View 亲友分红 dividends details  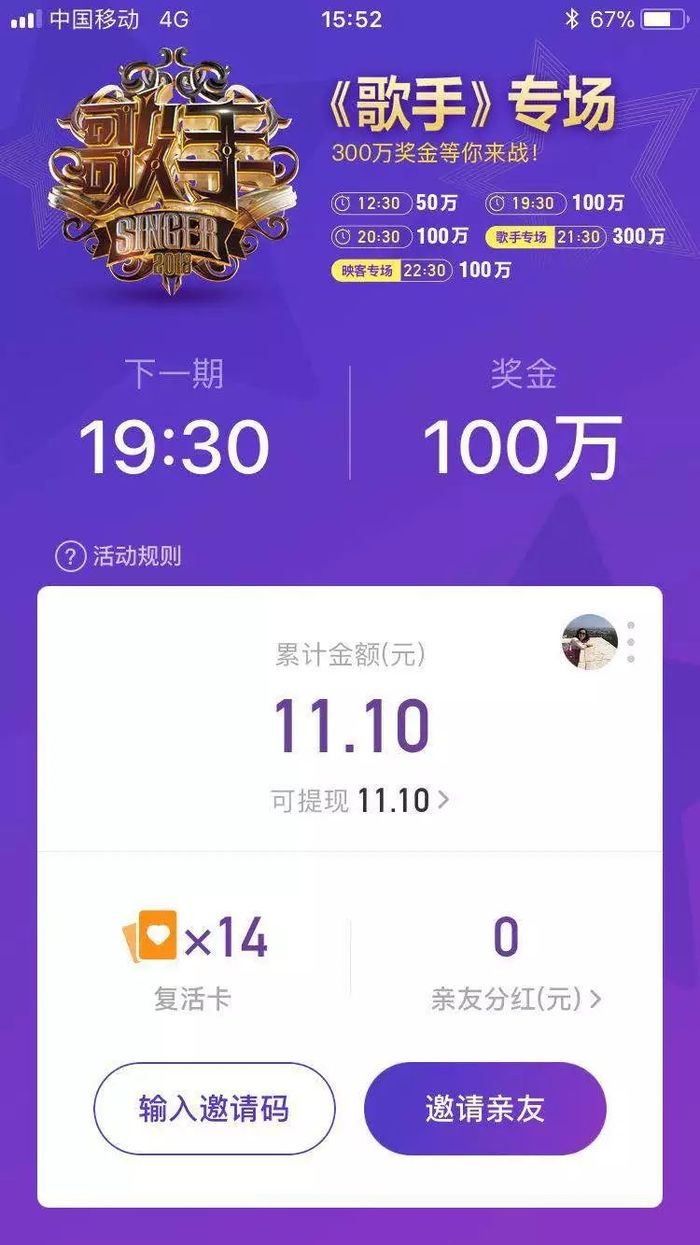point(516,998)
